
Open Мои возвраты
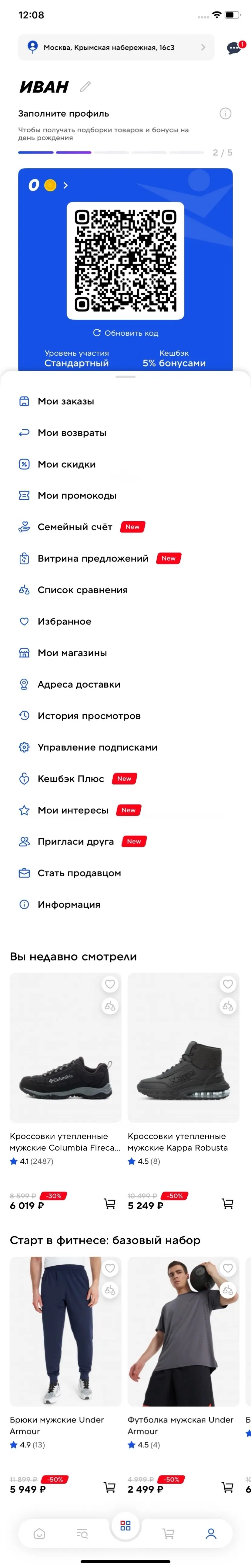point(72,433)
